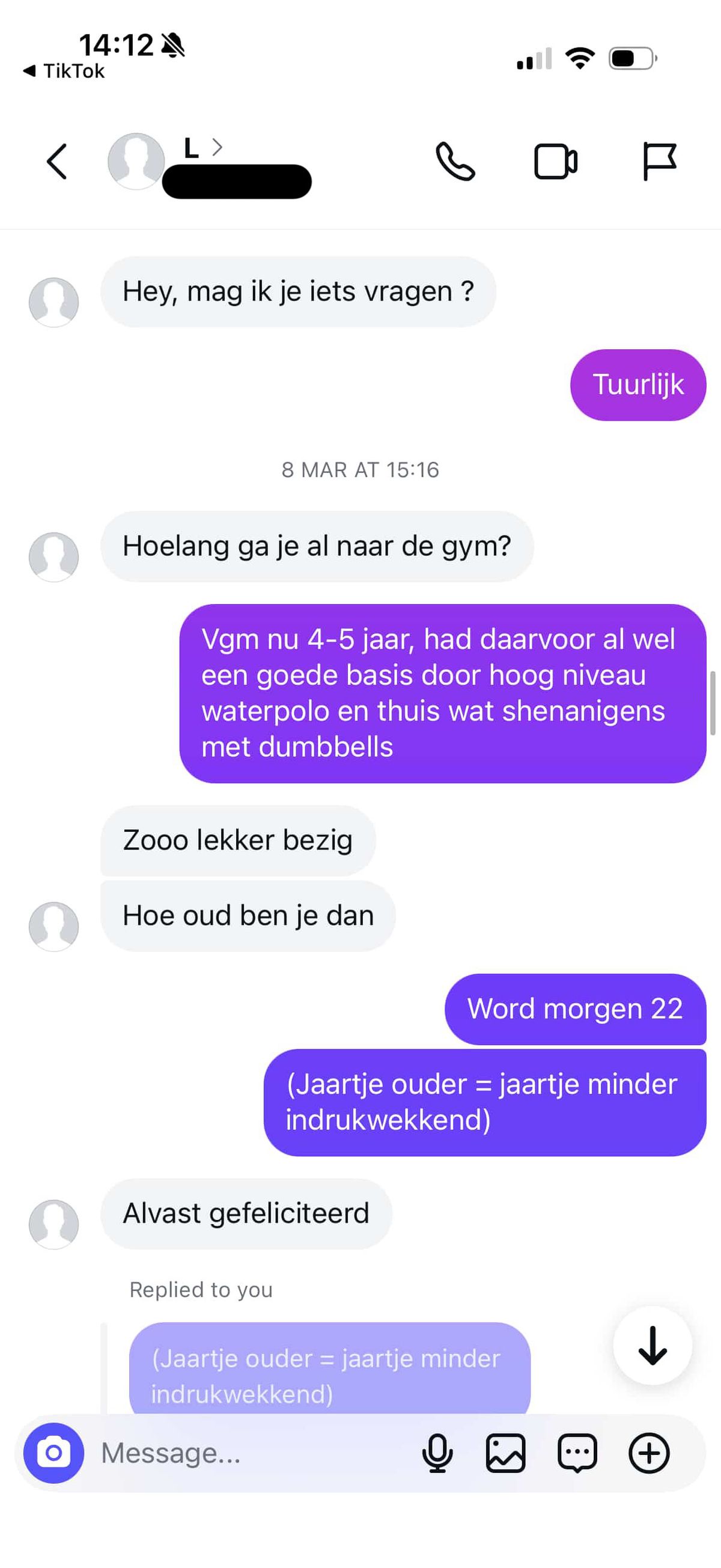Open the camera from message bar
The width and height of the screenshot is (721, 1568).
coord(53,1454)
